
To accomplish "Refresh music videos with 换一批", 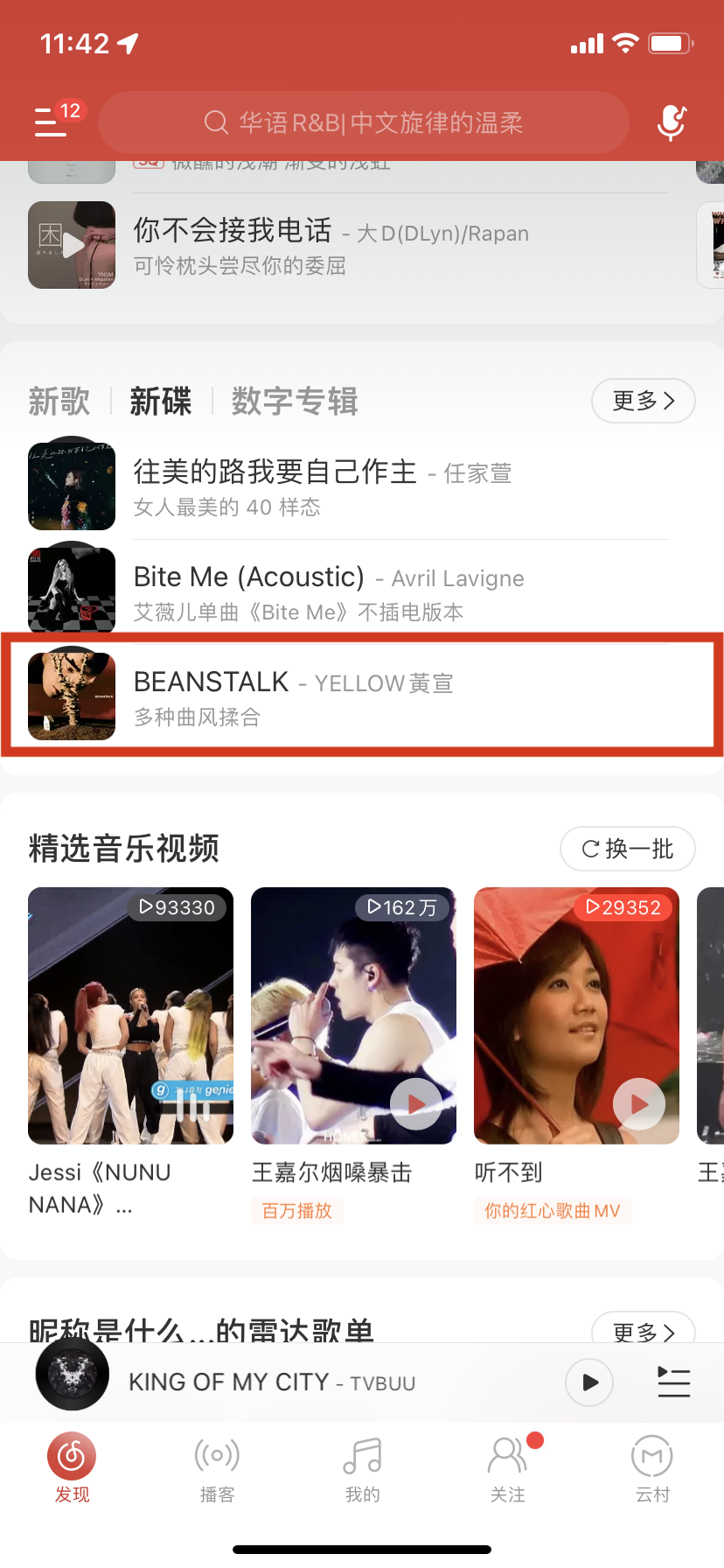I will tap(627, 849).
